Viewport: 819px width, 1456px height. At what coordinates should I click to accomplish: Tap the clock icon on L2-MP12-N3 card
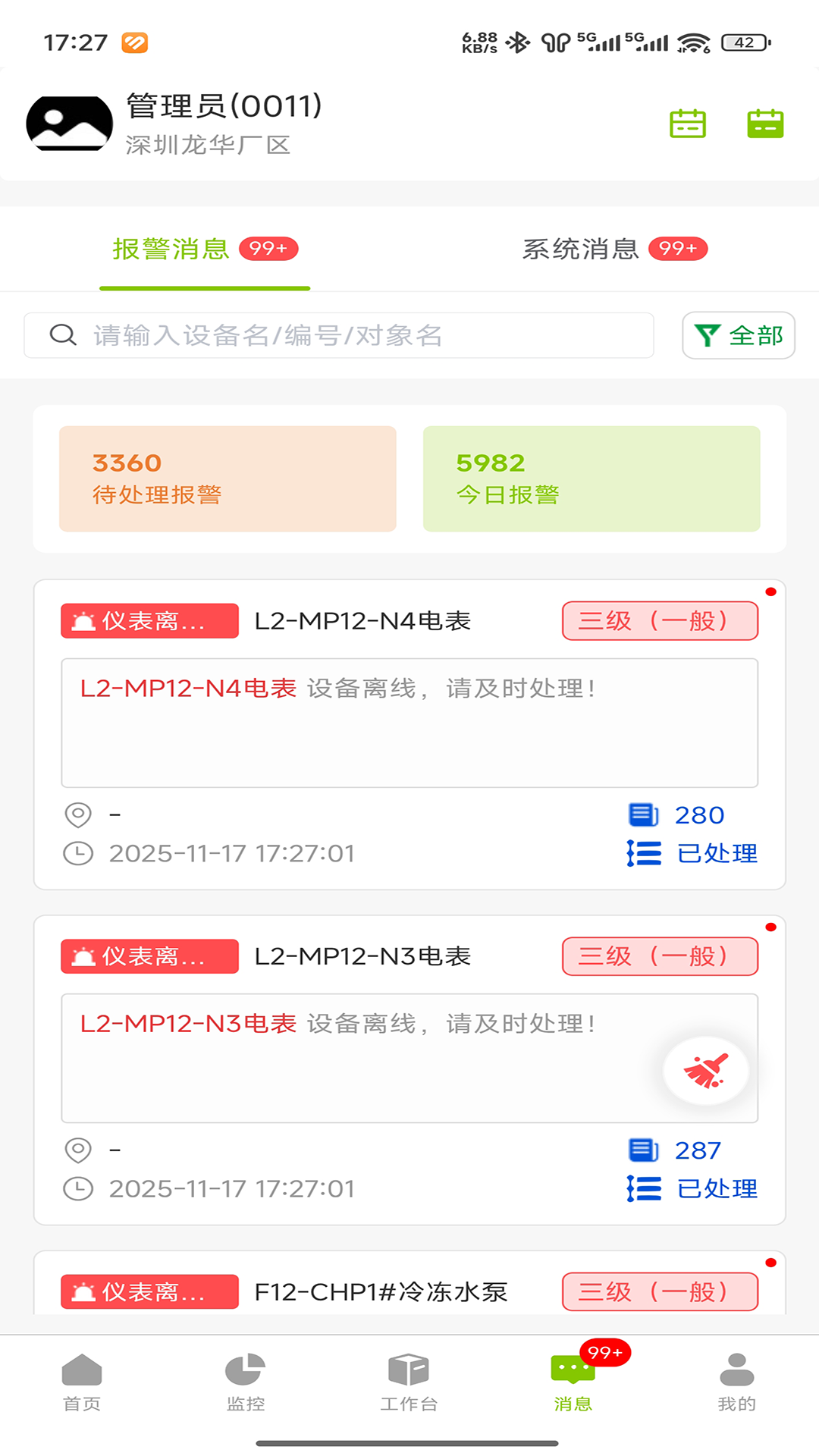coord(77,1188)
